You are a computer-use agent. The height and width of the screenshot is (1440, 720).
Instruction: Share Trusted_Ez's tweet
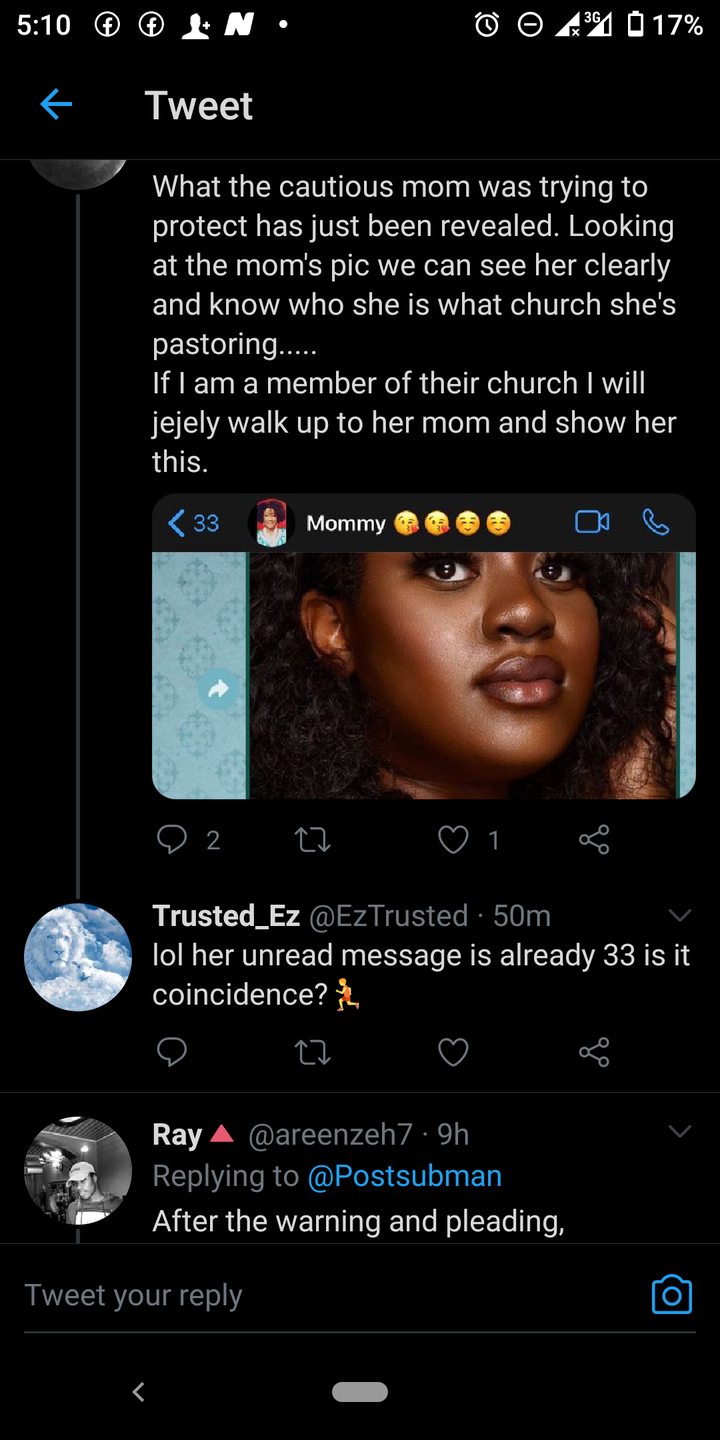click(594, 1052)
